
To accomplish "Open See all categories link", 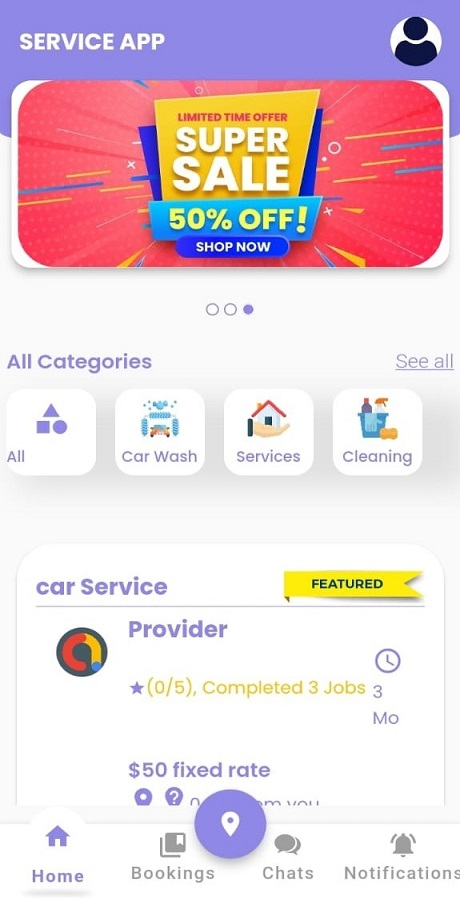I will pyautogui.click(x=424, y=361).
